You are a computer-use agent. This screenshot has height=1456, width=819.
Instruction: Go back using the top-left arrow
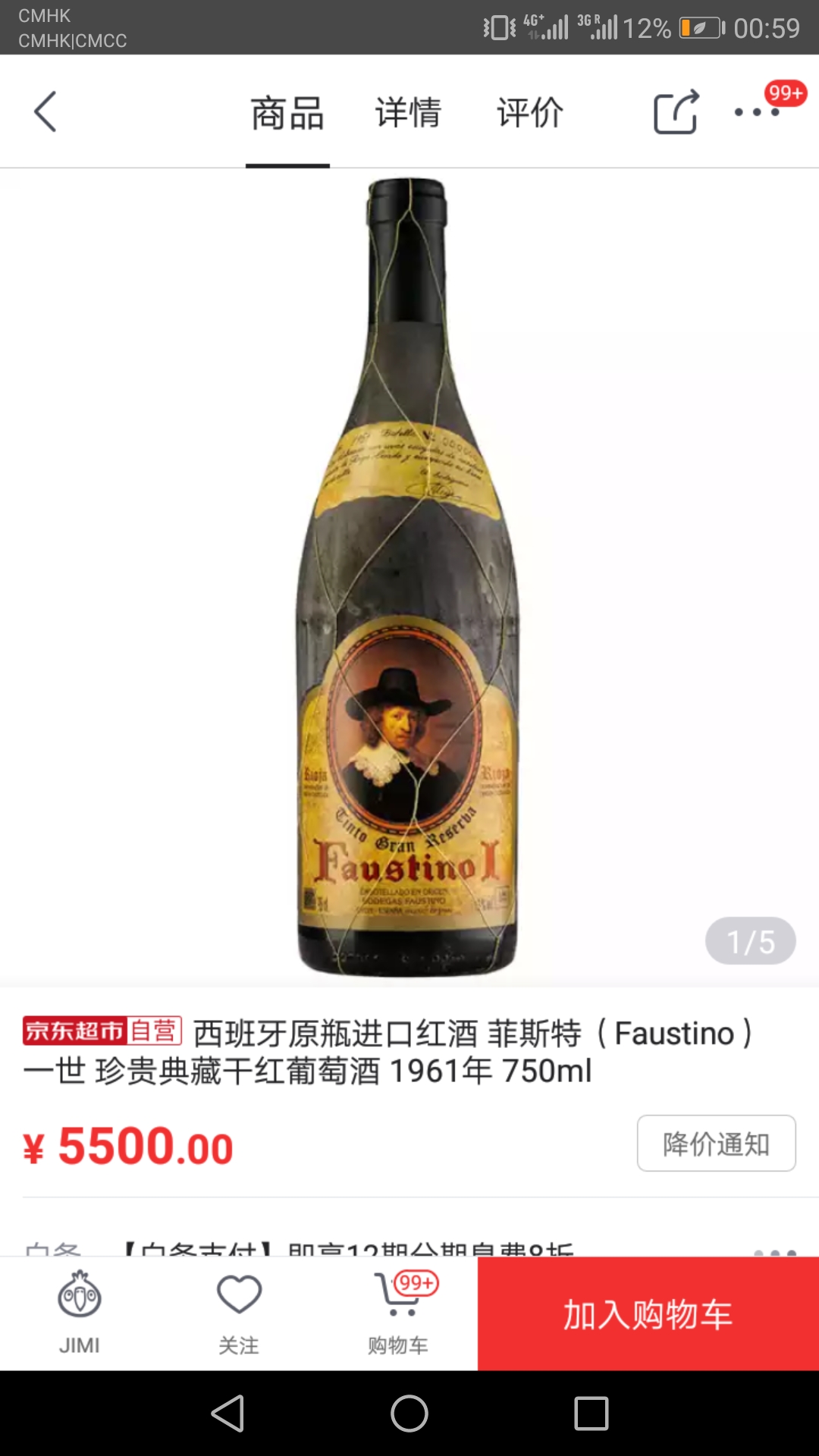point(45,112)
